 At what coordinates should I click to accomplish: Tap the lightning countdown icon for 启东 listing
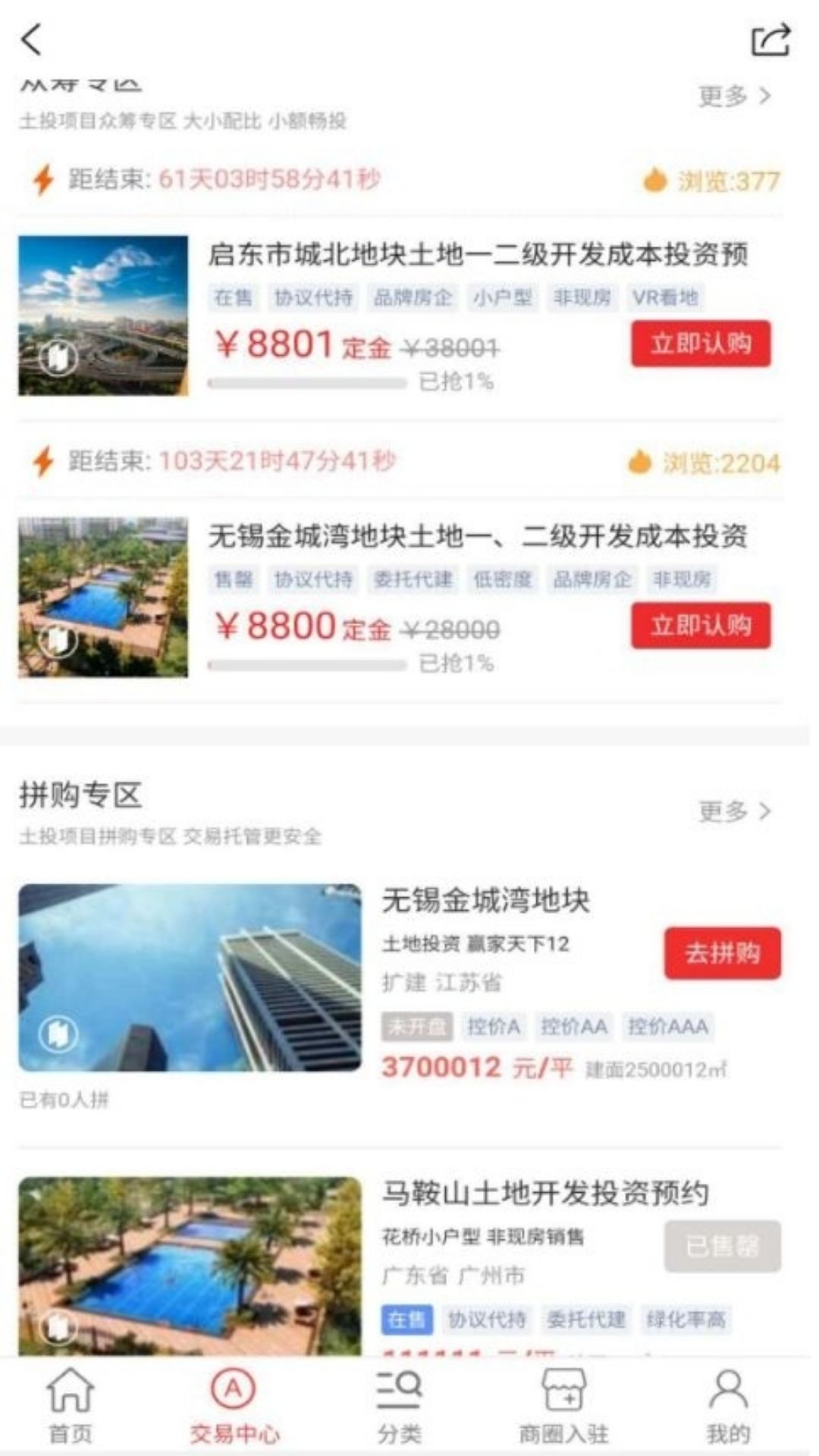coord(43,180)
